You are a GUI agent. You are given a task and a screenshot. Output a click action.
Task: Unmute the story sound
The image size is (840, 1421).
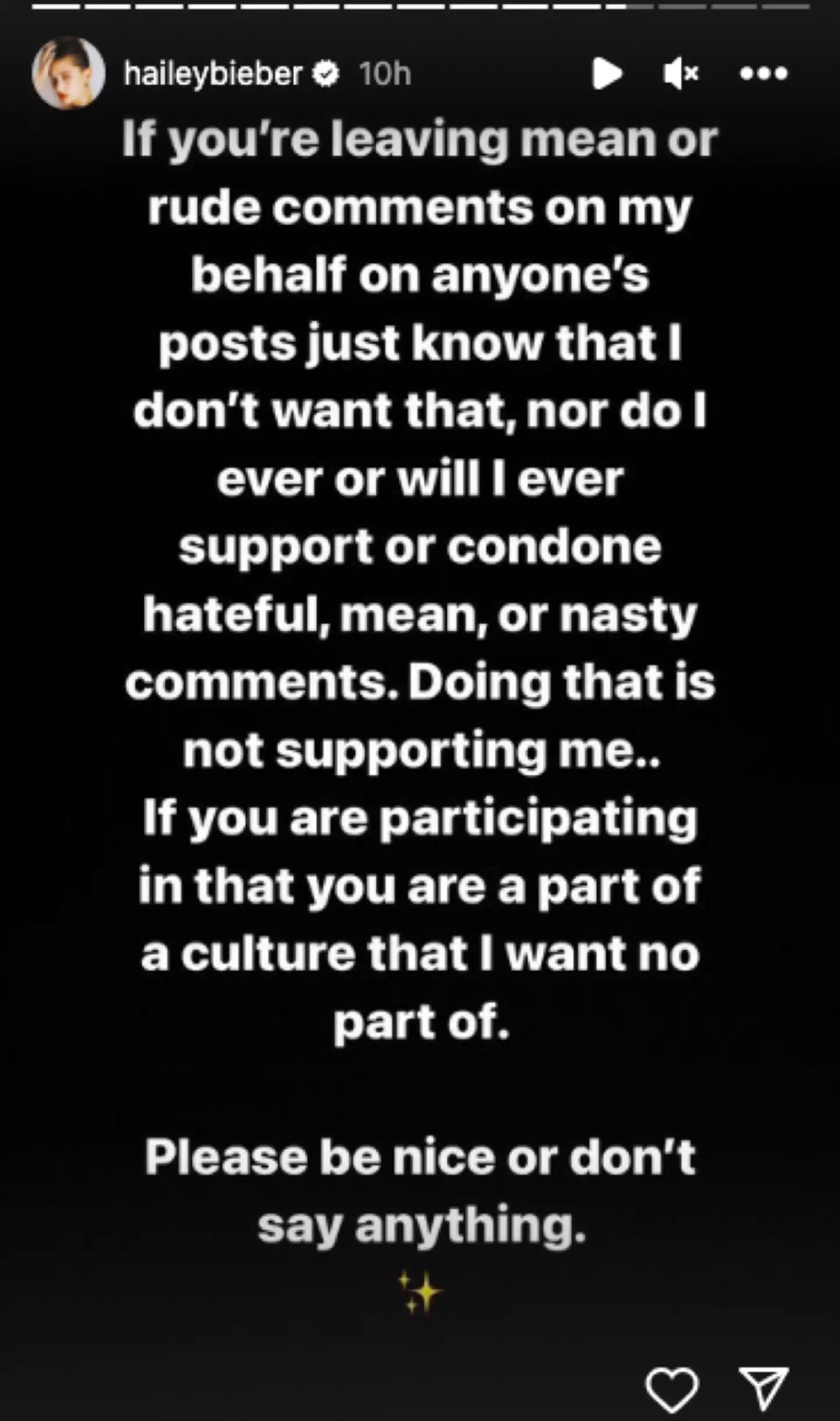pyautogui.click(x=680, y=74)
